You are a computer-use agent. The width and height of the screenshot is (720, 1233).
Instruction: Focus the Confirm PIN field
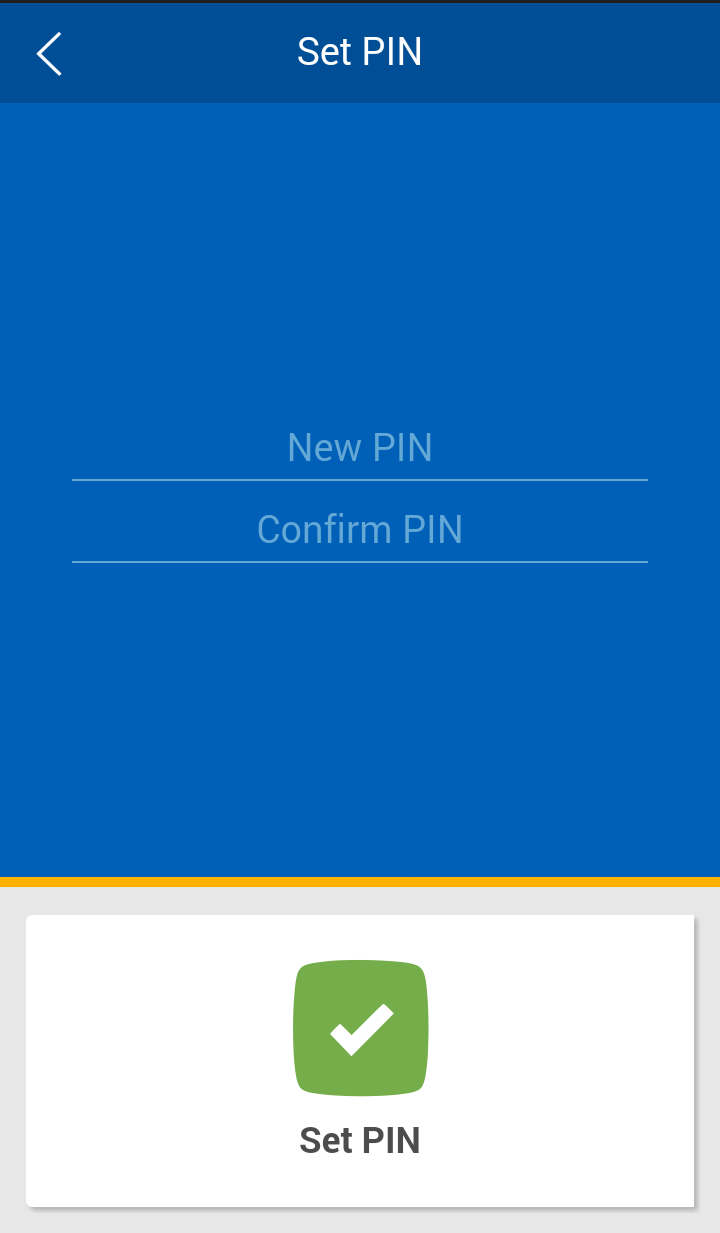click(360, 529)
